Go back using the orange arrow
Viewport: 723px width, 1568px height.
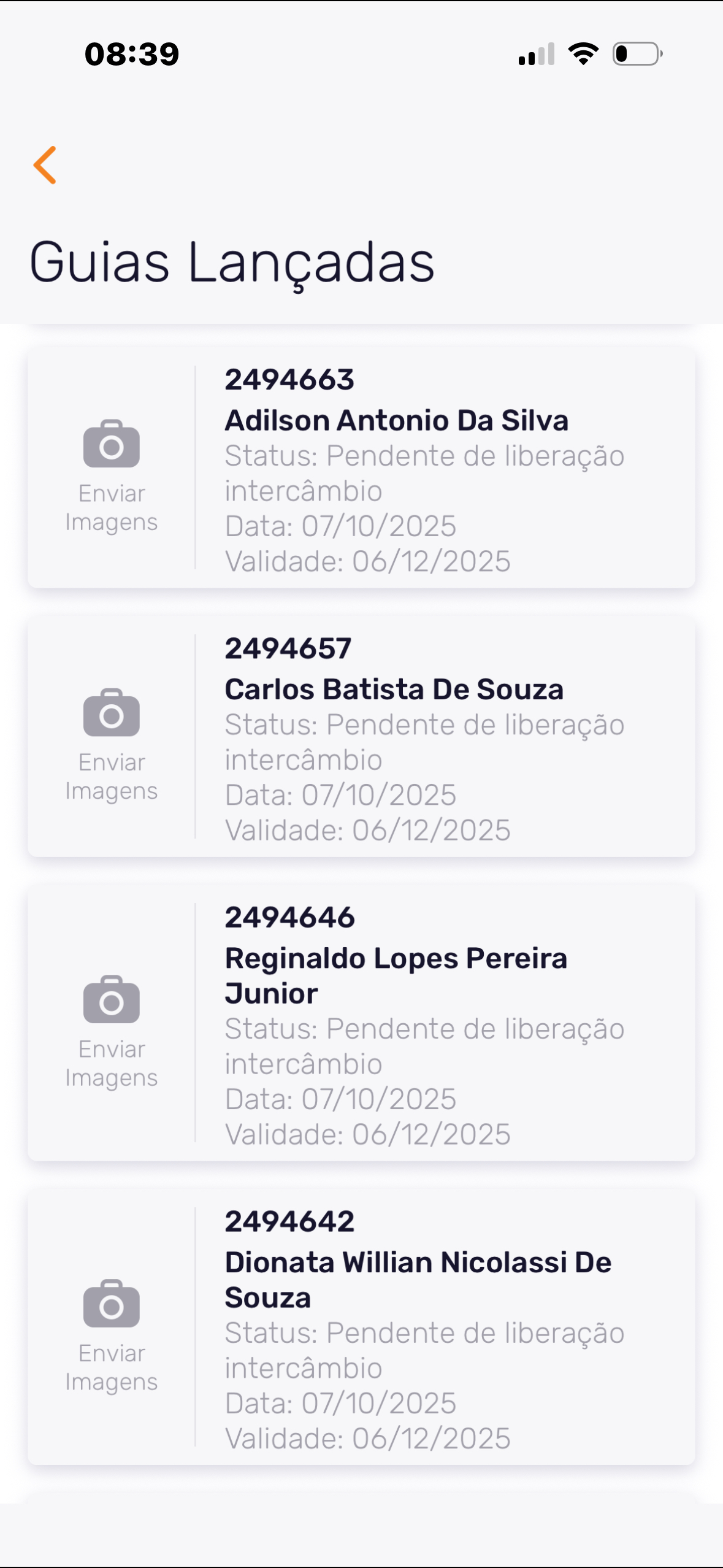45,165
